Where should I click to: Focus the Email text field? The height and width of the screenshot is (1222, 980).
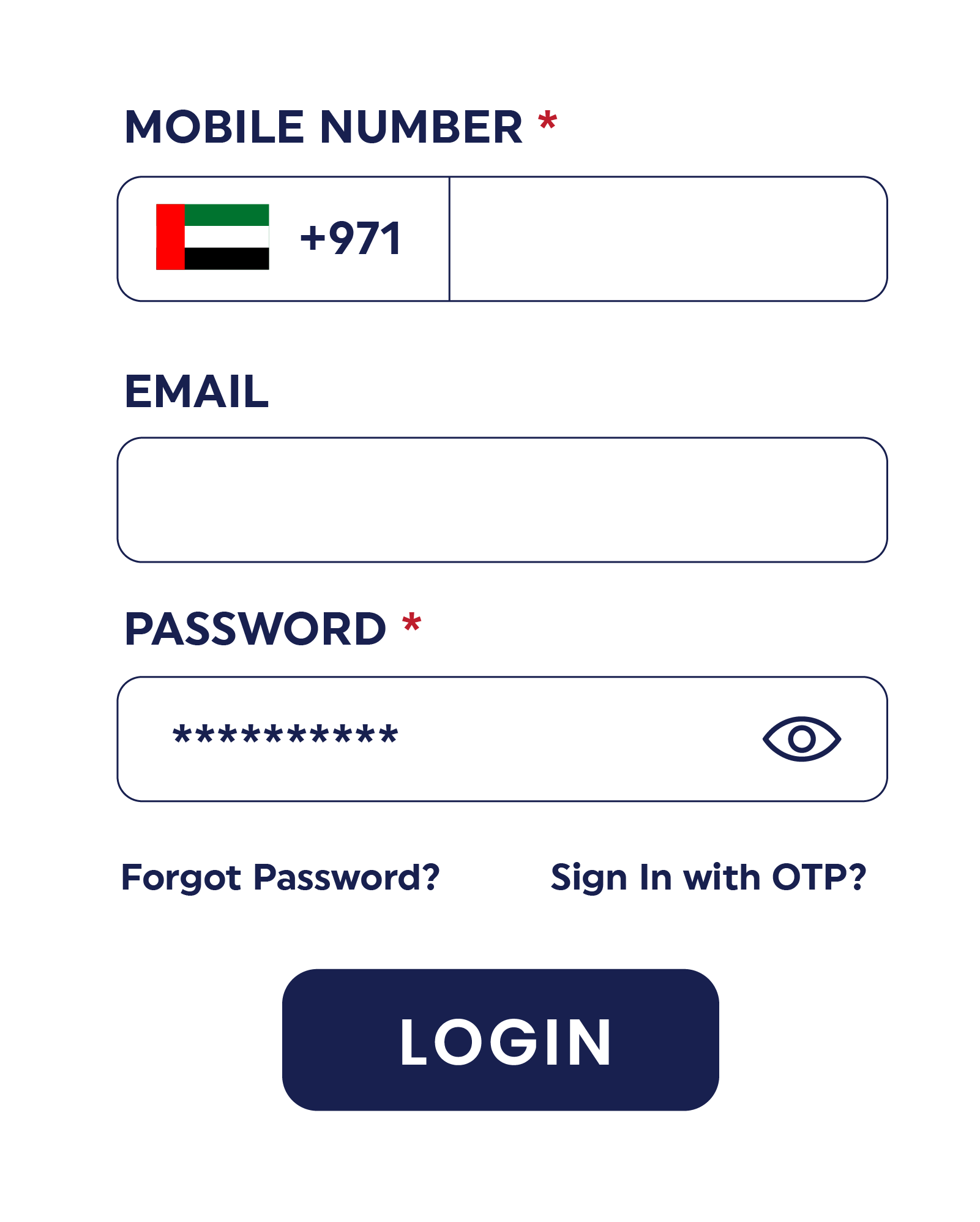tap(502, 500)
